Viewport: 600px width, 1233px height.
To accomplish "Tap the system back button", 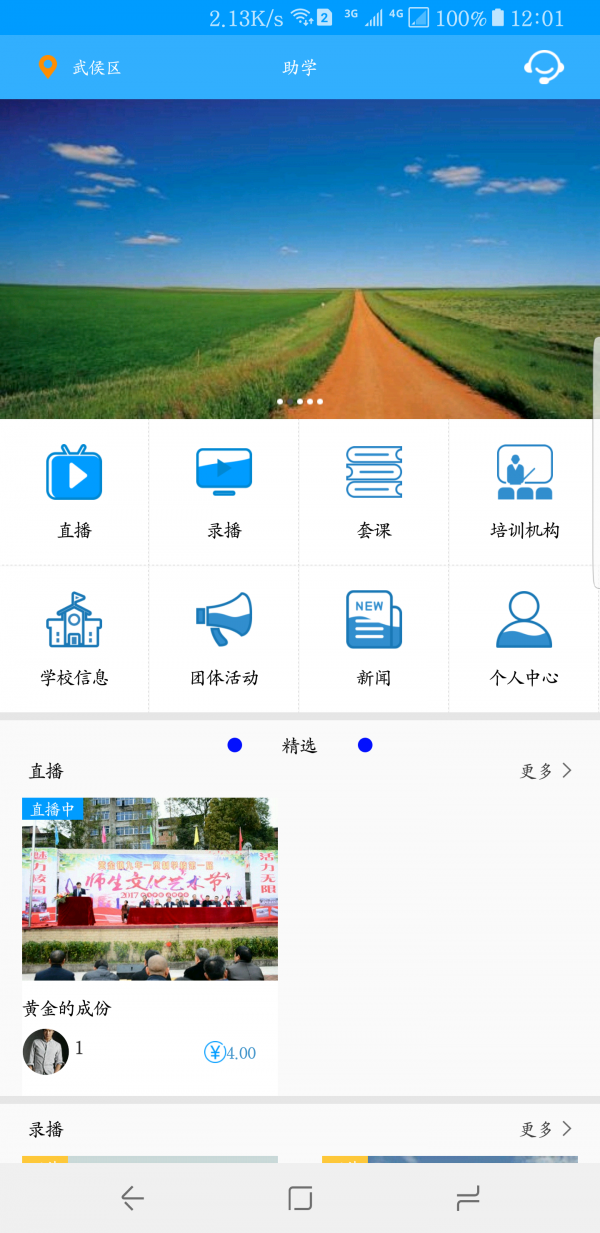I will (x=132, y=1198).
